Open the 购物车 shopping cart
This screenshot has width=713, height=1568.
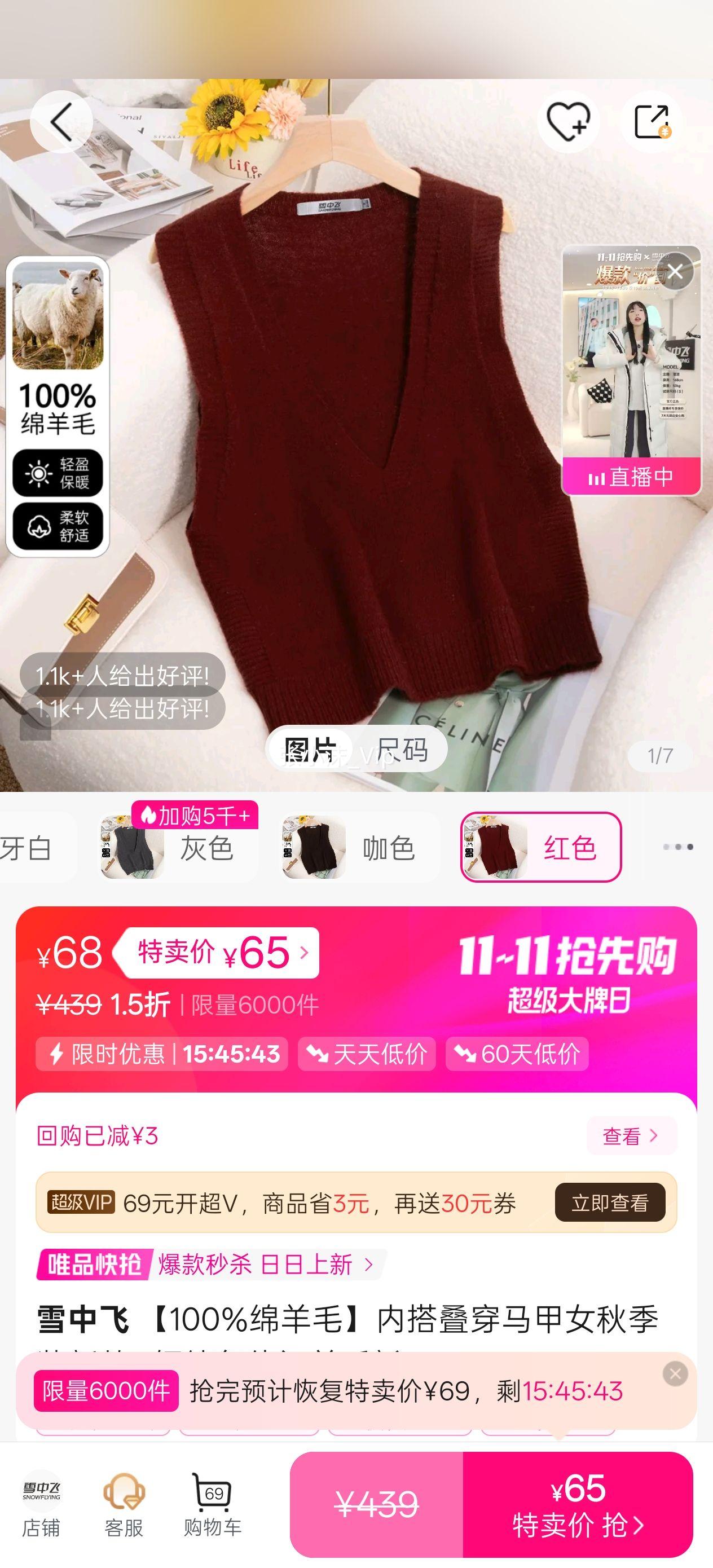point(213,1507)
